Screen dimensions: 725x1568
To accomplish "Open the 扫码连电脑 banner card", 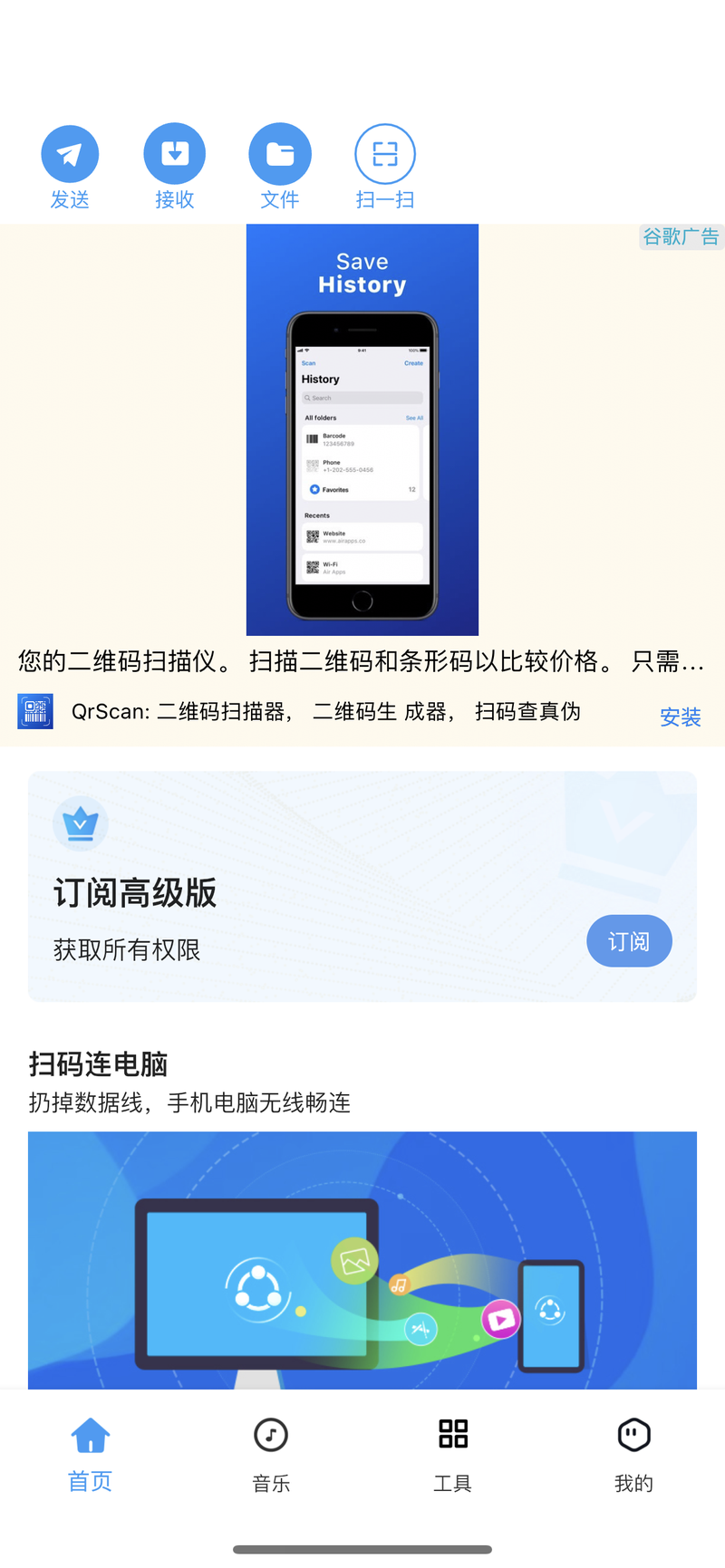I will coord(362,1259).
